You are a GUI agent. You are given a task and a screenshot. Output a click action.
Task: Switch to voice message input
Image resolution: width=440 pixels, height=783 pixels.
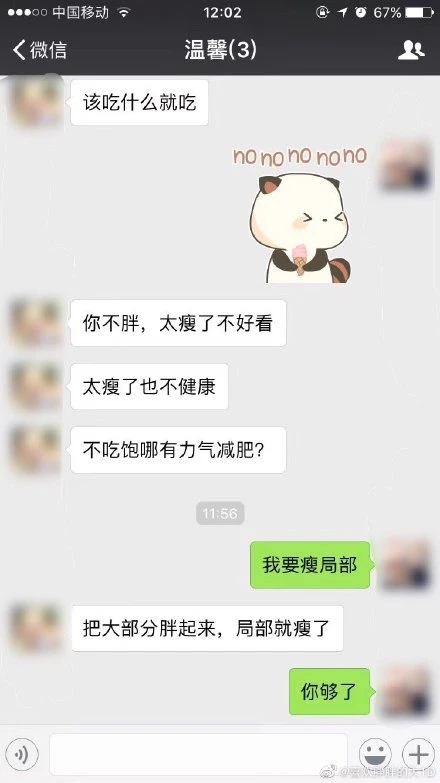pyautogui.click(x=21, y=754)
